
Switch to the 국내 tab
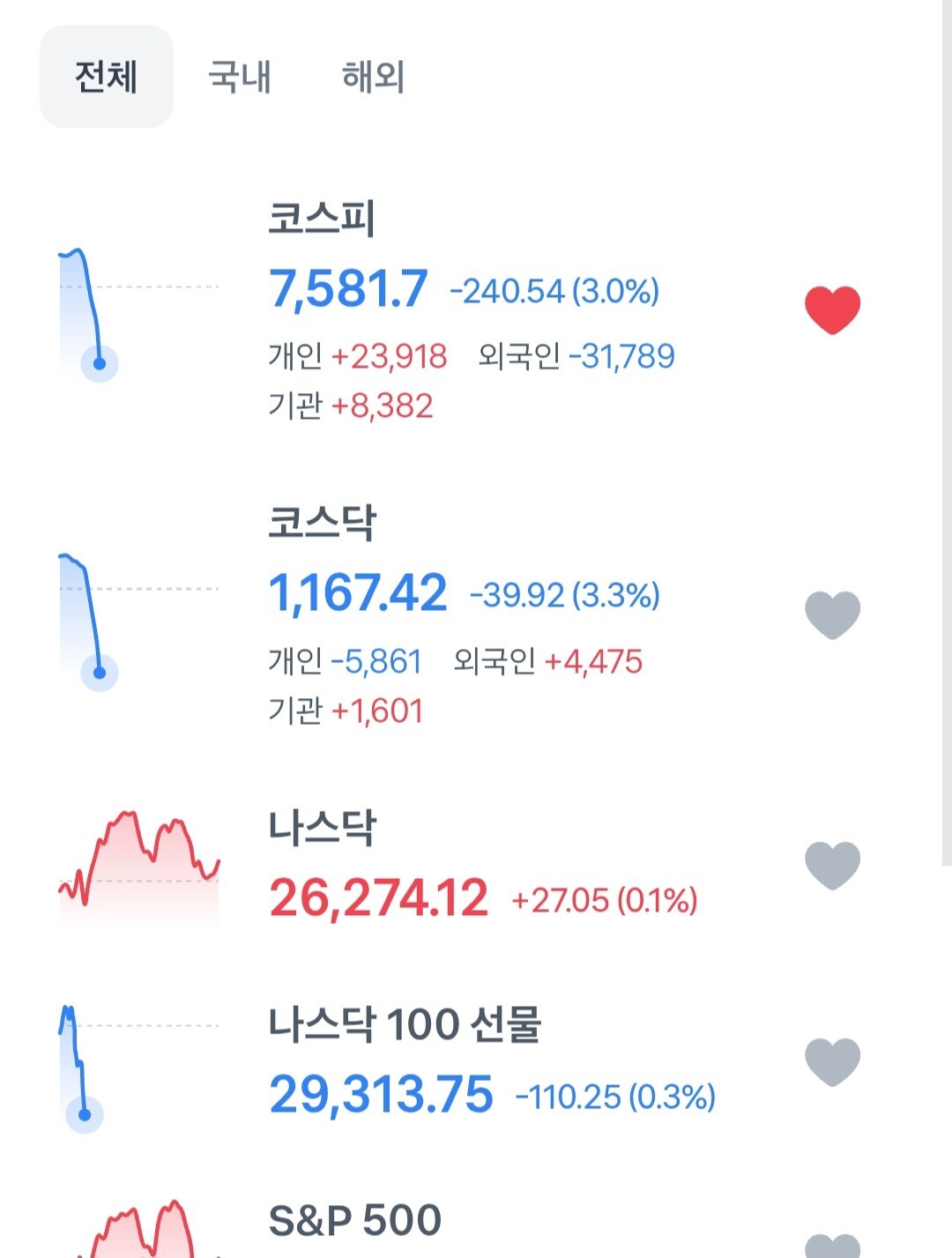[240, 77]
